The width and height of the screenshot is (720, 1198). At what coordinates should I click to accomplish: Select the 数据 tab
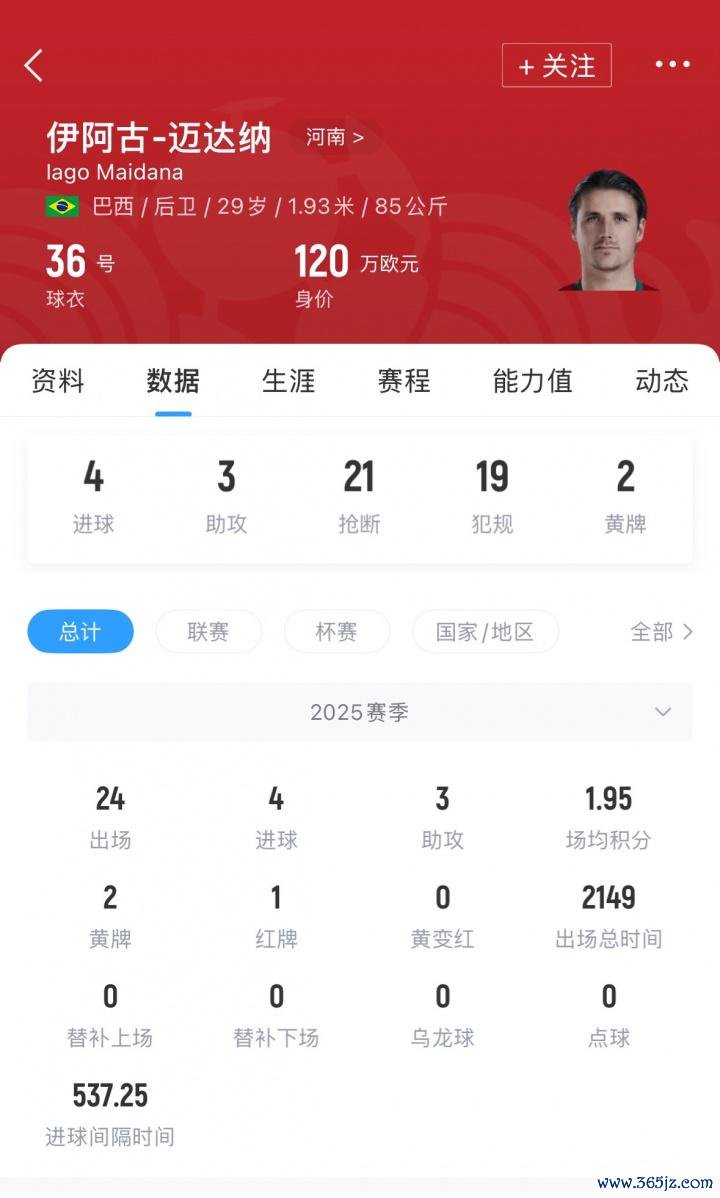(173, 381)
